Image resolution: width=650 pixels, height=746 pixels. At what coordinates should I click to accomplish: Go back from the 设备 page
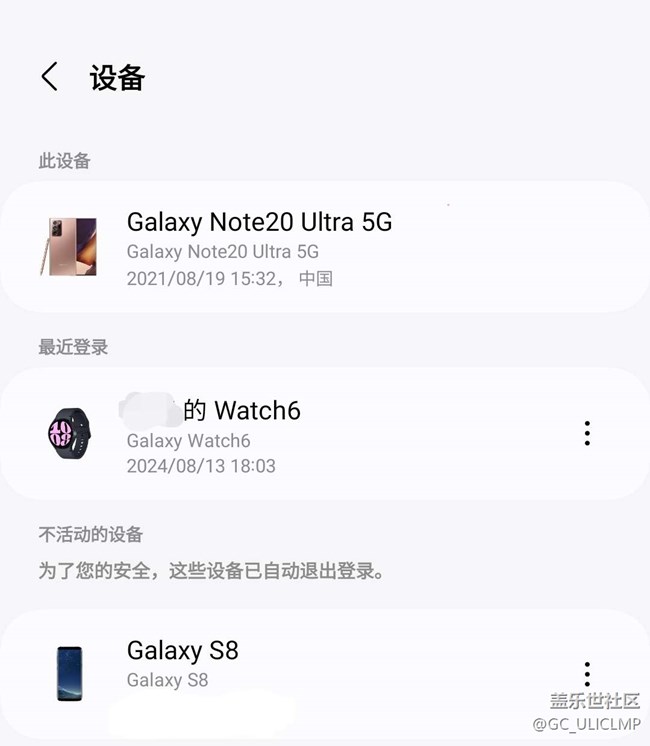tap(49, 77)
